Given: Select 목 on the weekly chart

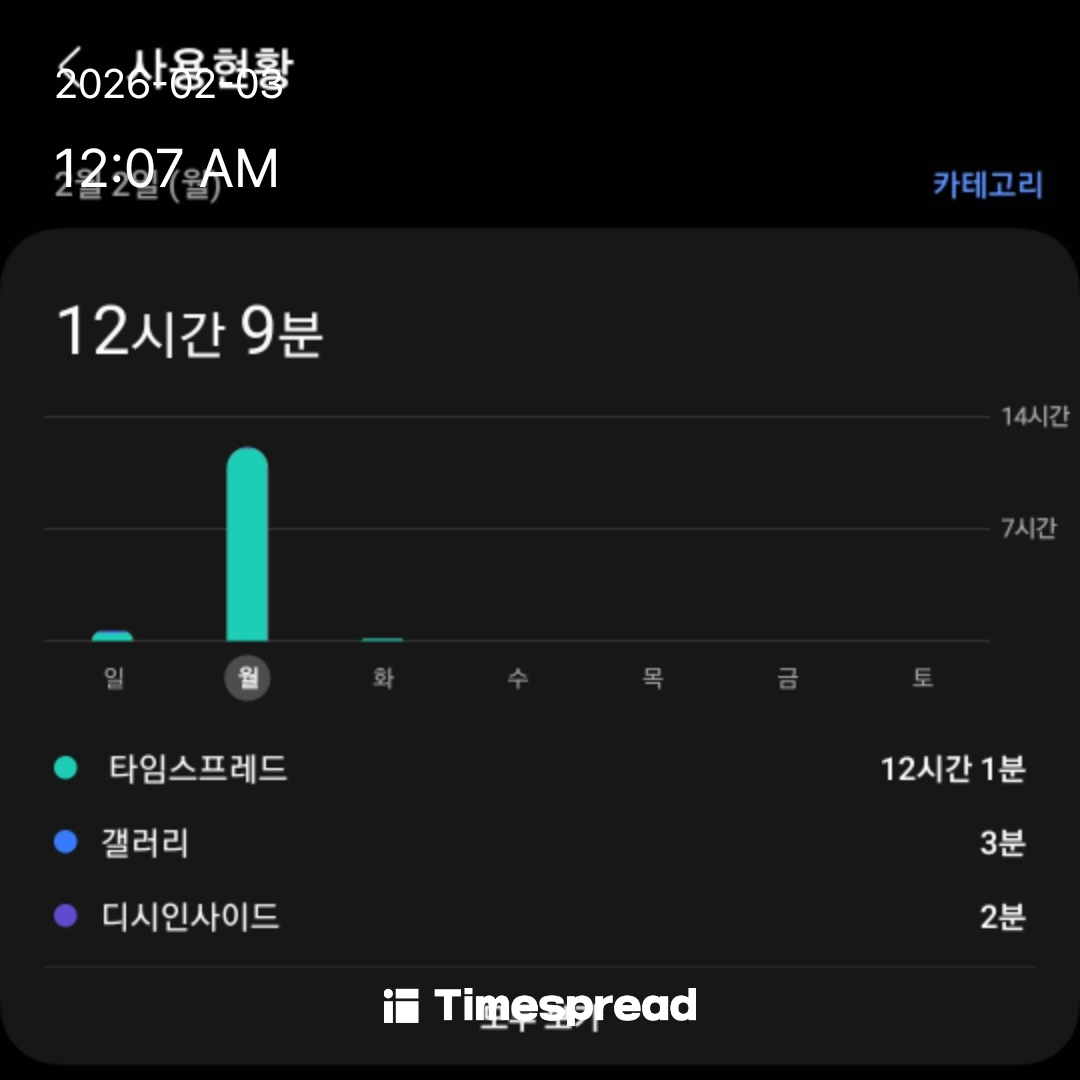Looking at the screenshot, I should 653,679.
